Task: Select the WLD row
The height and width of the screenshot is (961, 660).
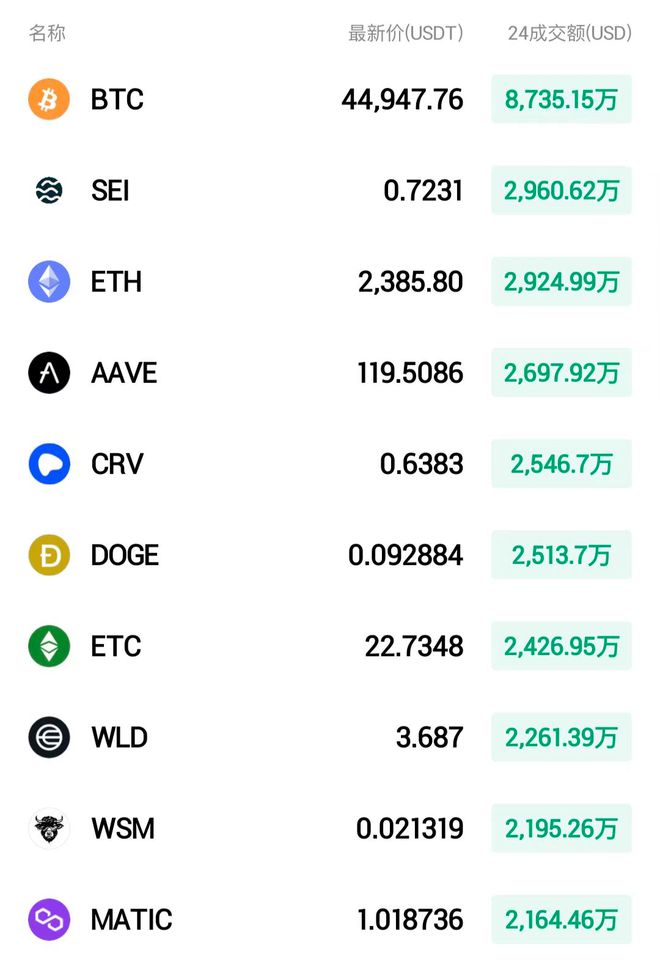Action: point(119,737)
